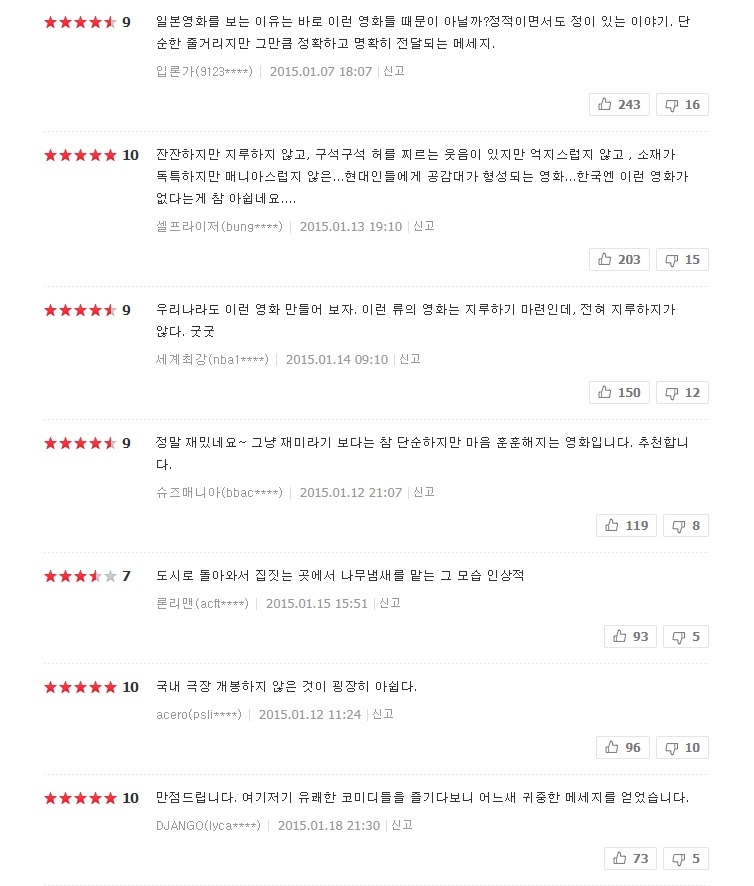Report the 셀프라이저 review via 신고
This screenshot has width=754, height=886.
(425, 227)
